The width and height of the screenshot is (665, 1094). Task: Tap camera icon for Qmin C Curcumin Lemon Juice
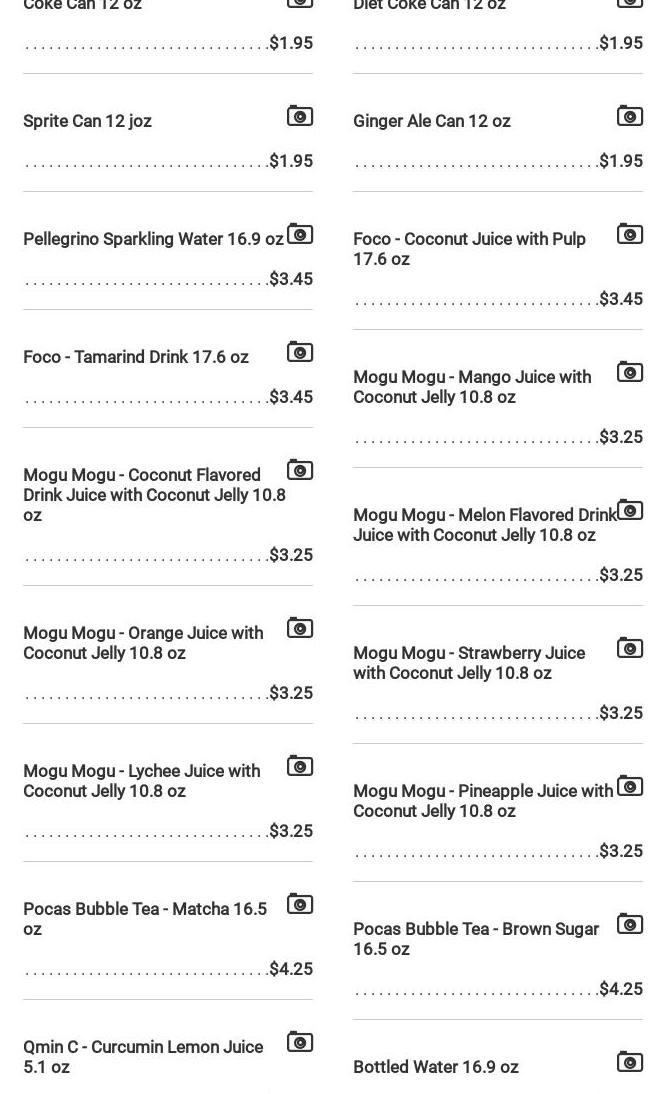pos(300,1042)
